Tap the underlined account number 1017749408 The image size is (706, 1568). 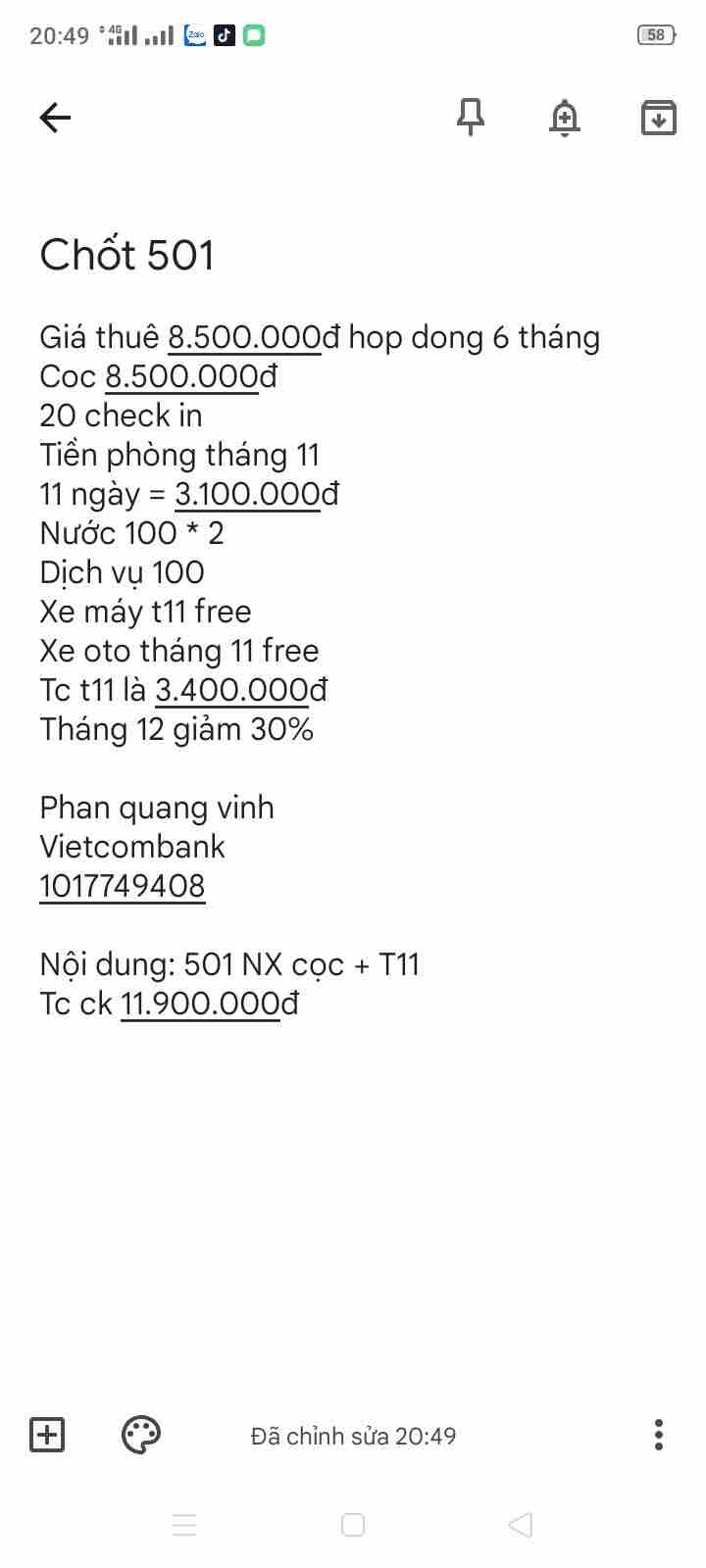pyautogui.click(x=123, y=886)
